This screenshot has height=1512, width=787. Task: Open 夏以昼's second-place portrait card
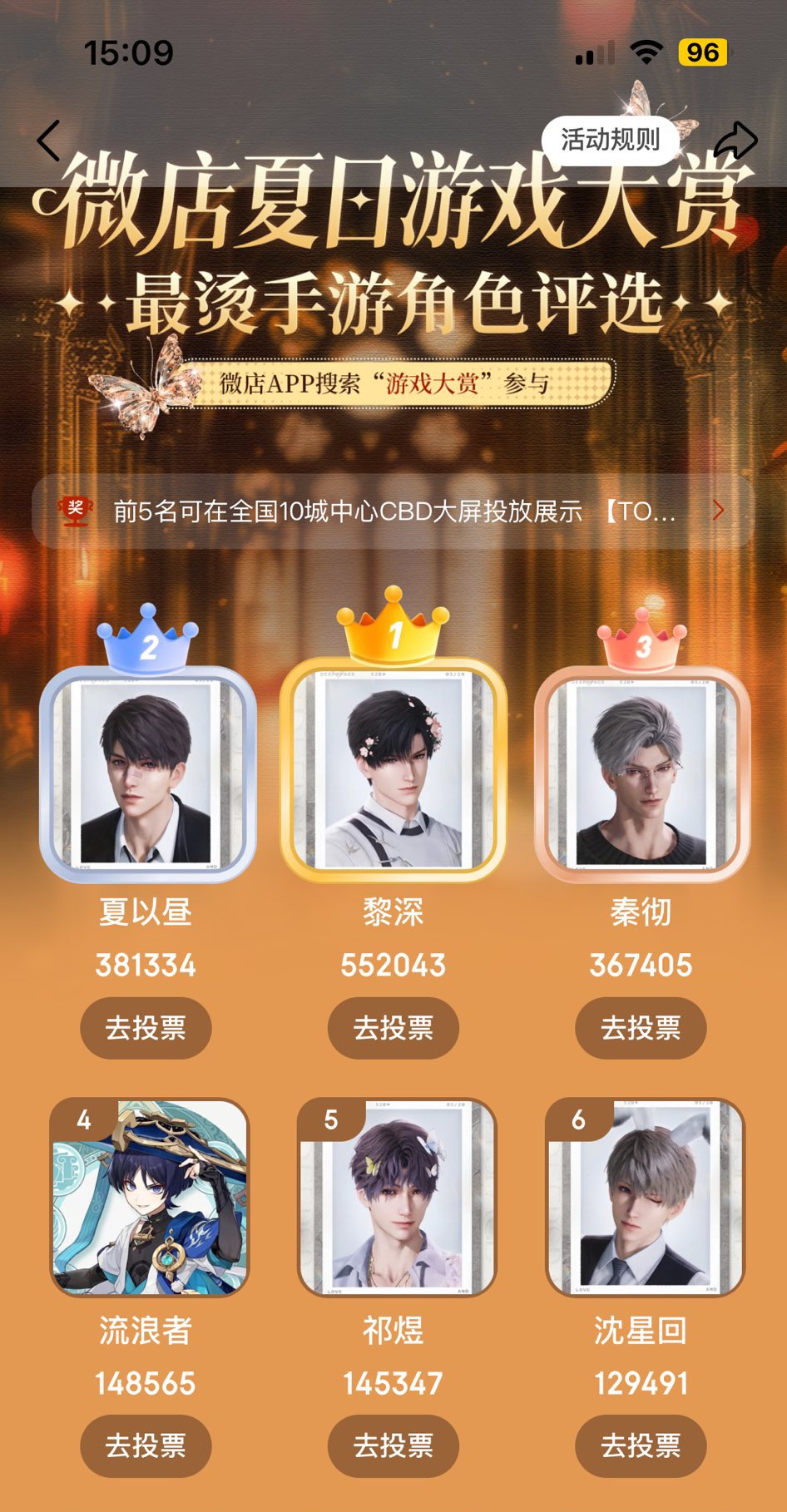tap(148, 773)
